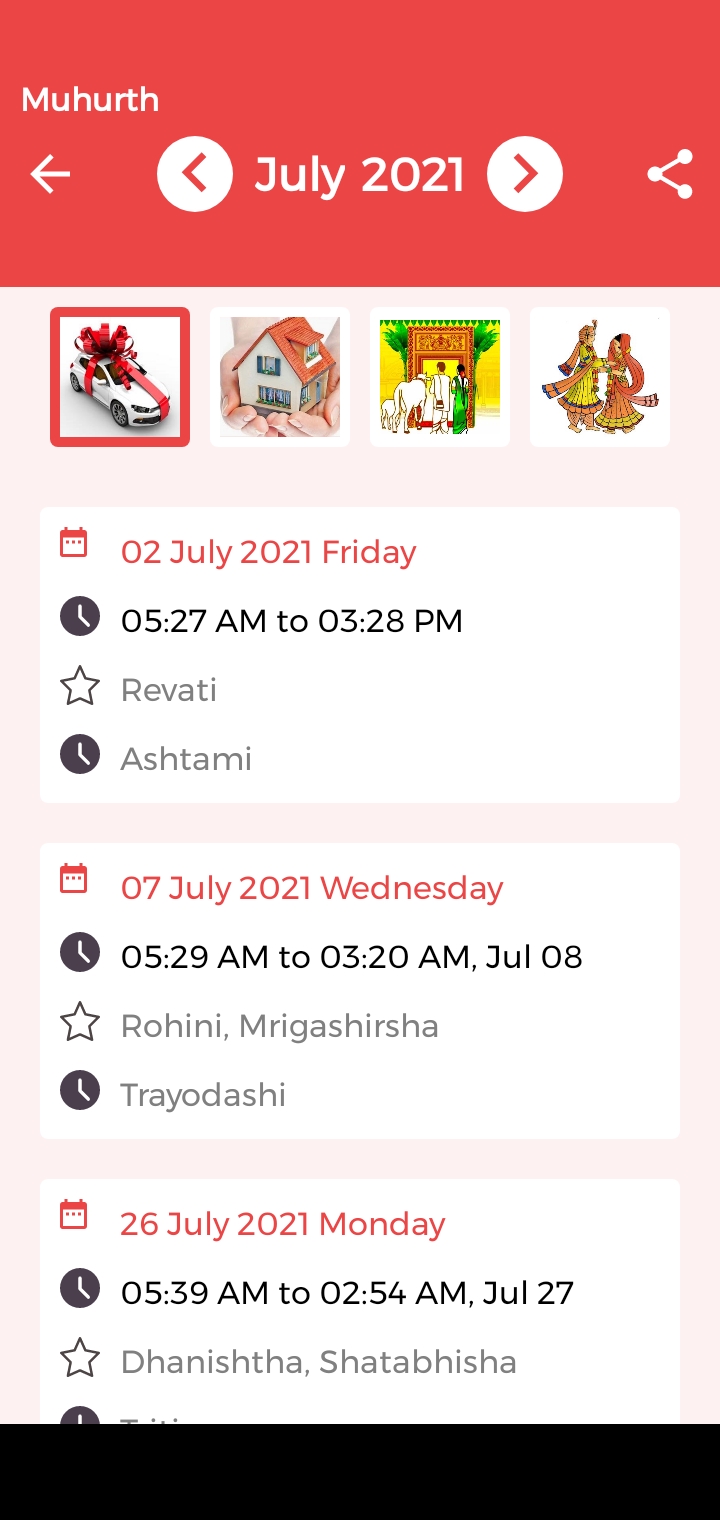Select the vehicle purchase car thumbnail
The image size is (720, 1520).
point(120,377)
